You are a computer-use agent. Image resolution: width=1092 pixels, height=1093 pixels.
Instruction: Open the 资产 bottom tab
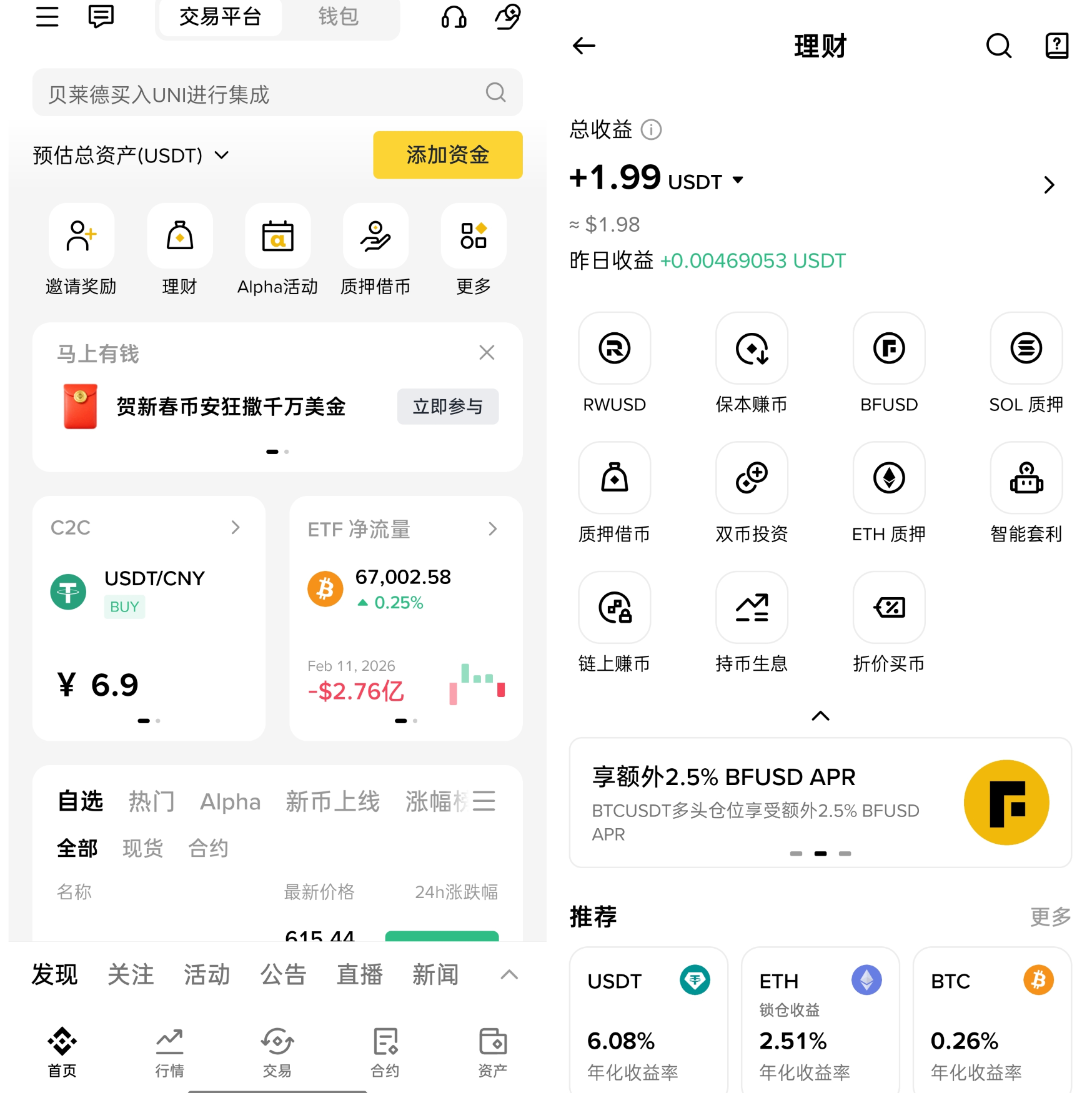click(x=492, y=1053)
